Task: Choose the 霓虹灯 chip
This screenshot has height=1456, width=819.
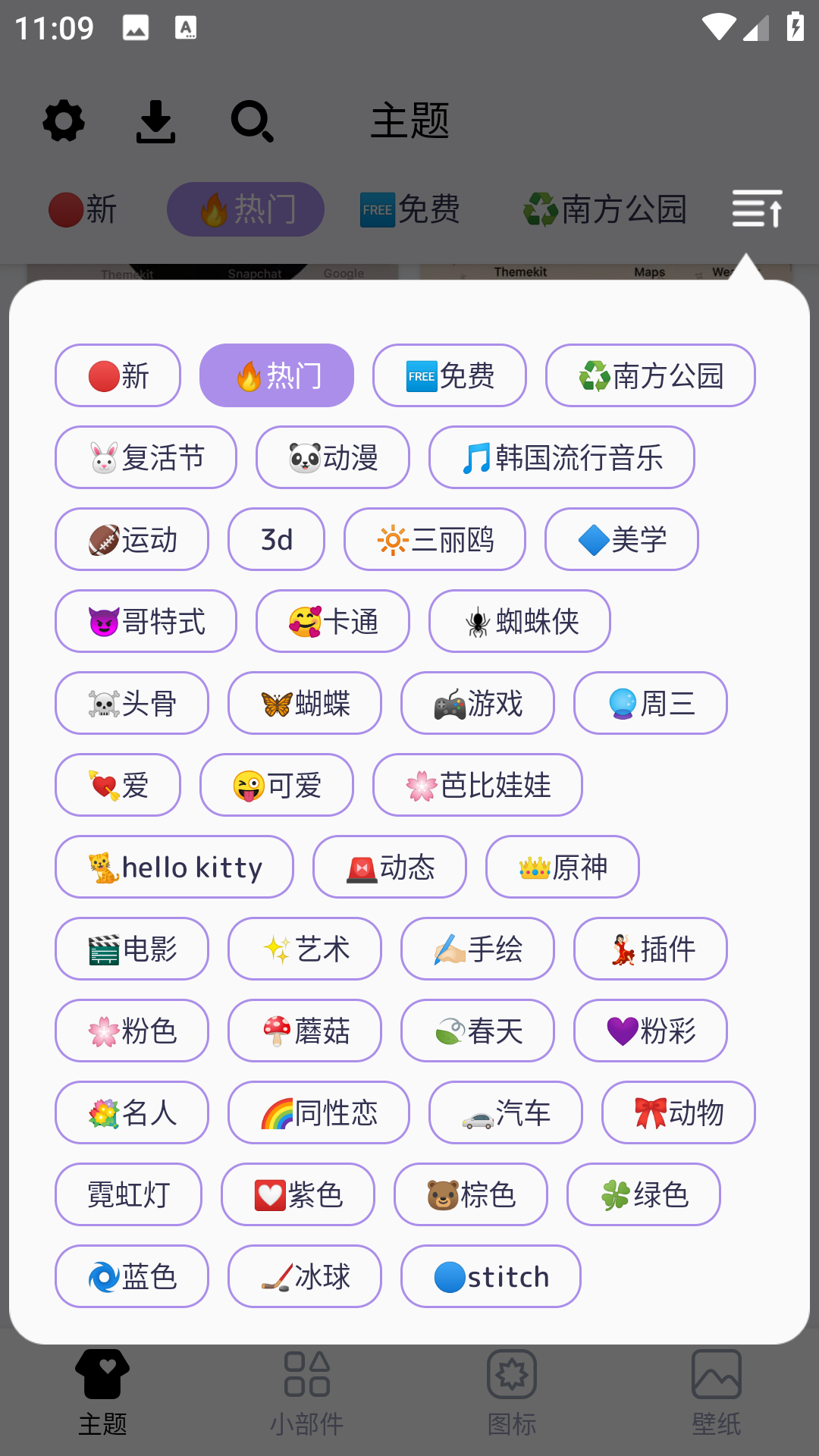Action: tap(128, 1195)
